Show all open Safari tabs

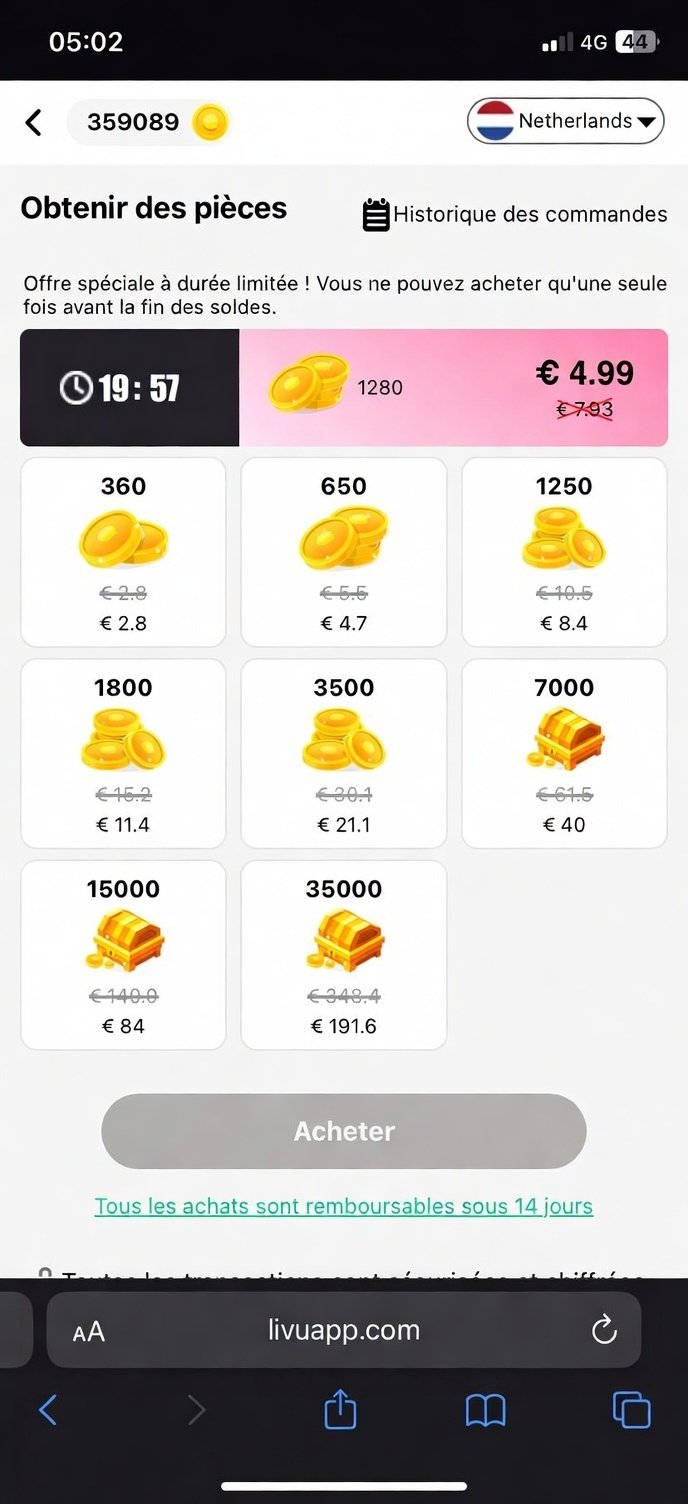pyautogui.click(x=631, y=1410)
